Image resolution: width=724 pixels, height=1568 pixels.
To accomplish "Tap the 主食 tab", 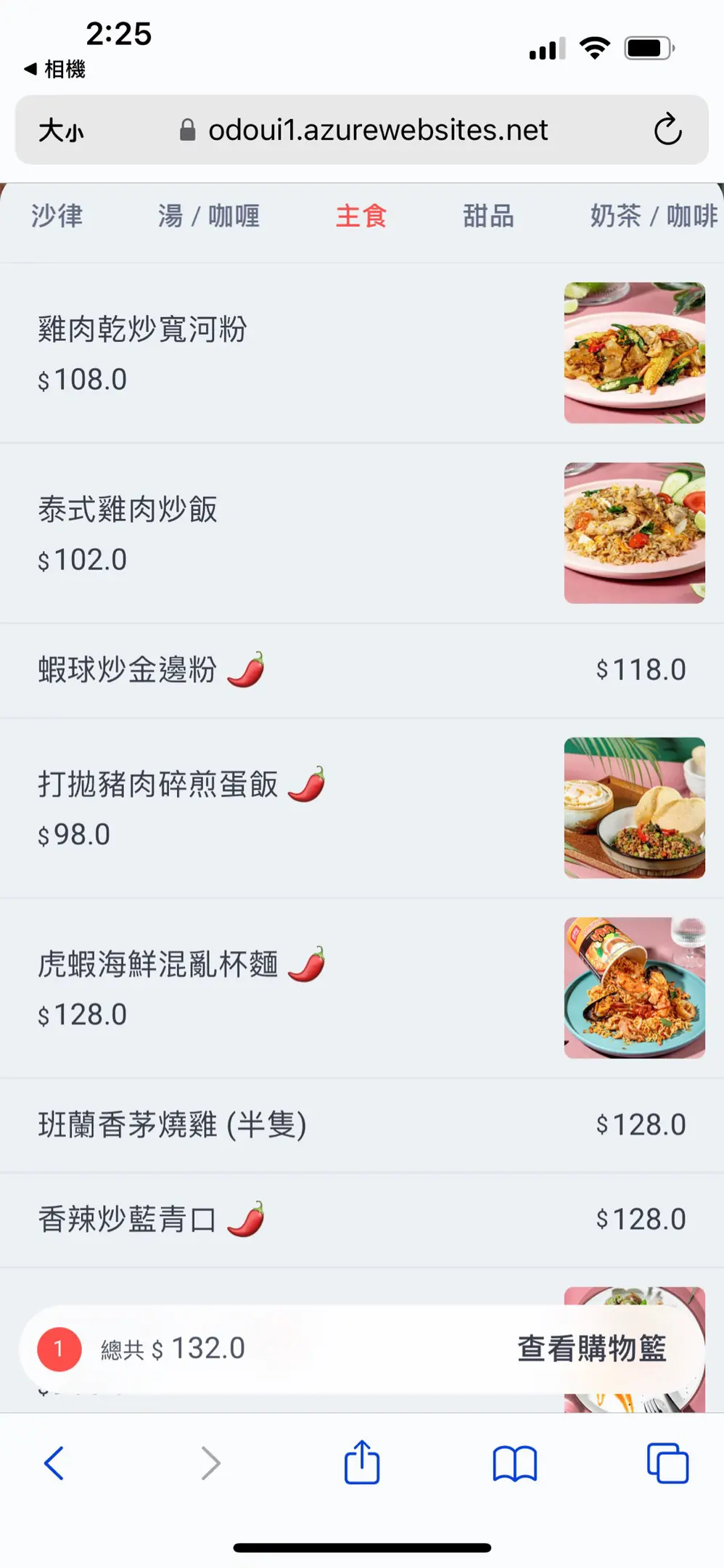I will [361, 216].
